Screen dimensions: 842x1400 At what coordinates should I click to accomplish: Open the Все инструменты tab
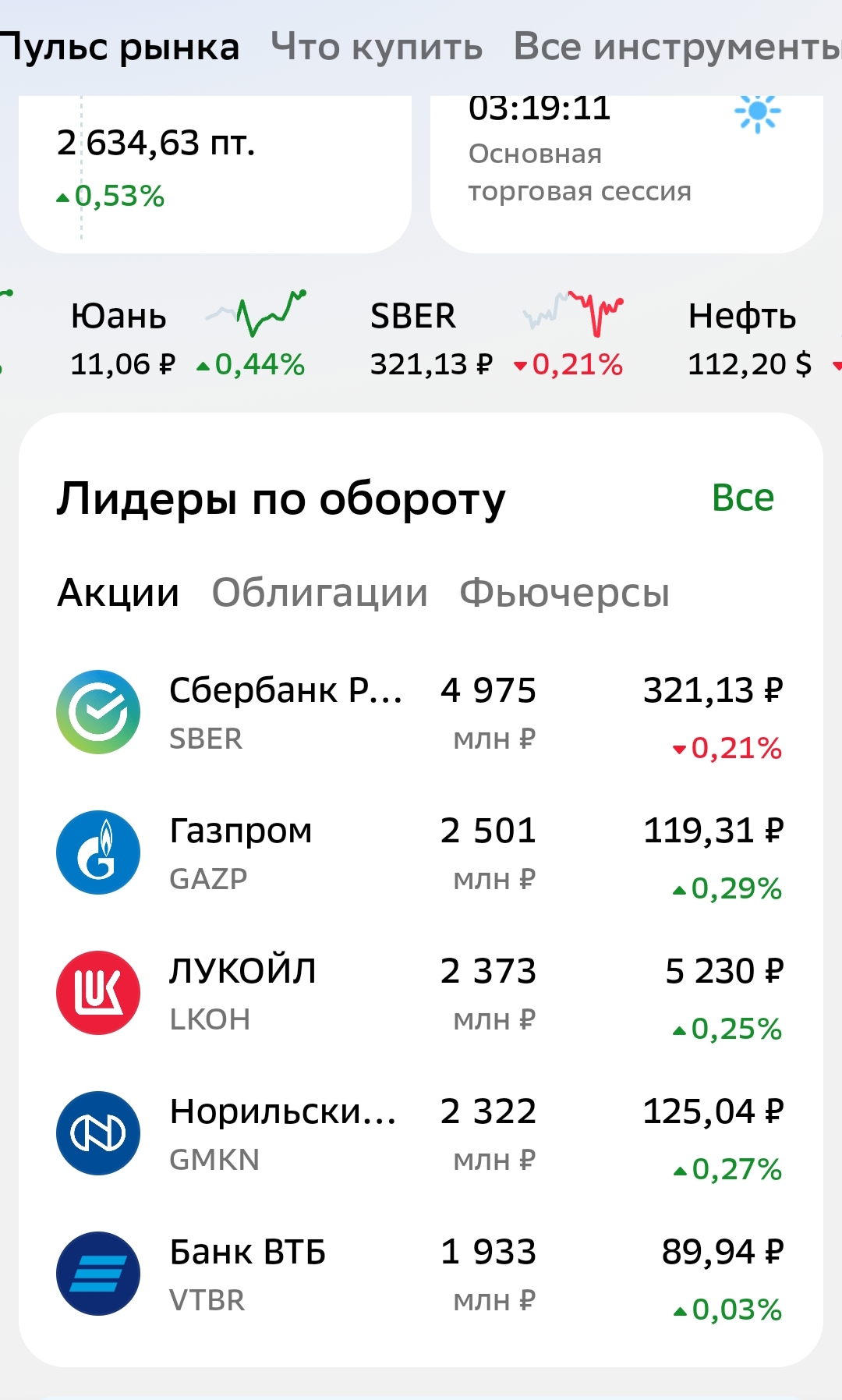coord(677,48)
